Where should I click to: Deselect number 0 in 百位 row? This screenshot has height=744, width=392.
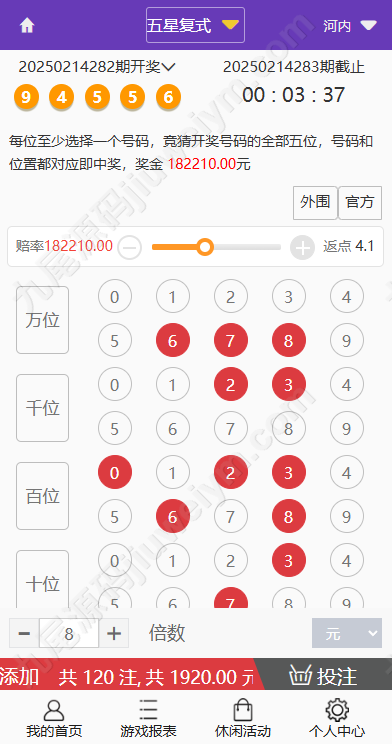[115, 473]
